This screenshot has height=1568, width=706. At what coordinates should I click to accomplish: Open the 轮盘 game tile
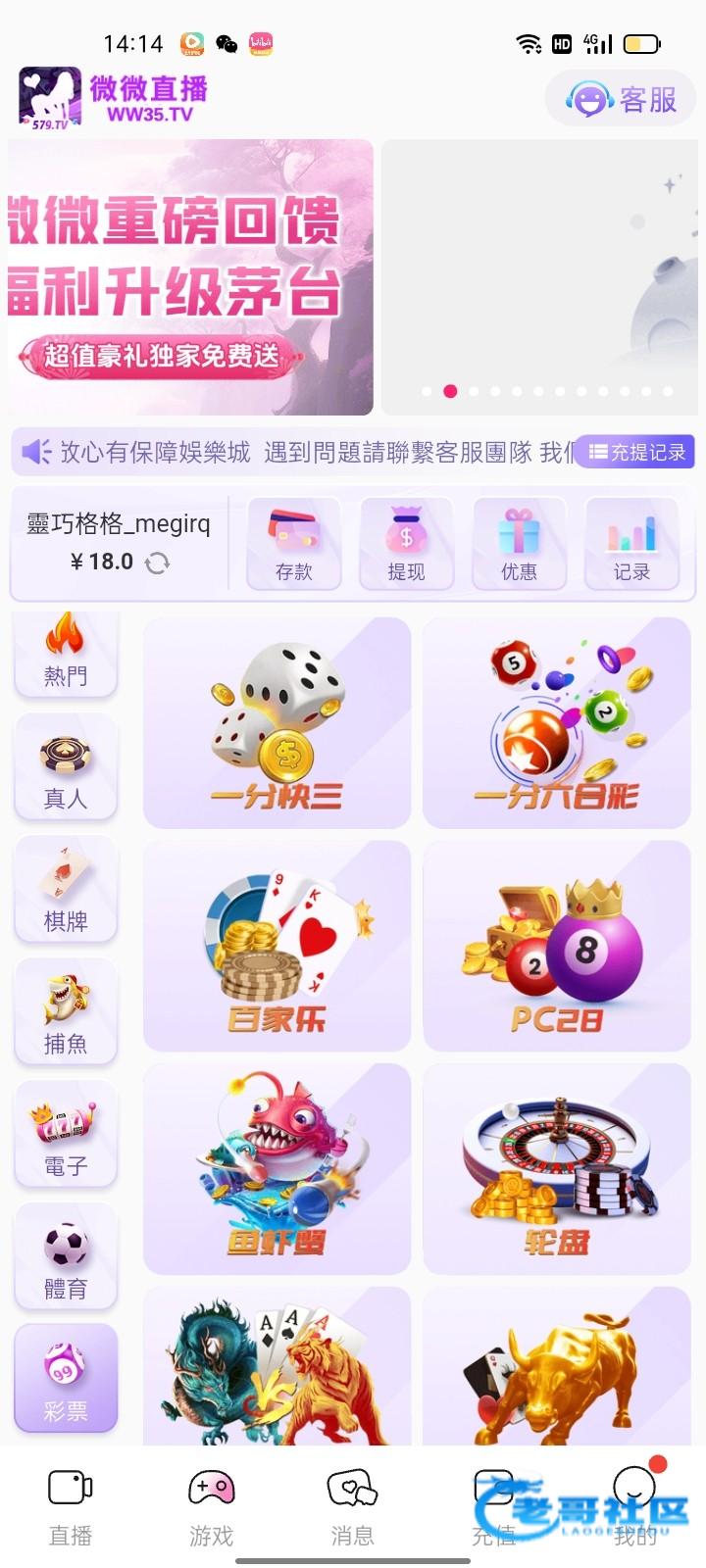coord(556,1169)
